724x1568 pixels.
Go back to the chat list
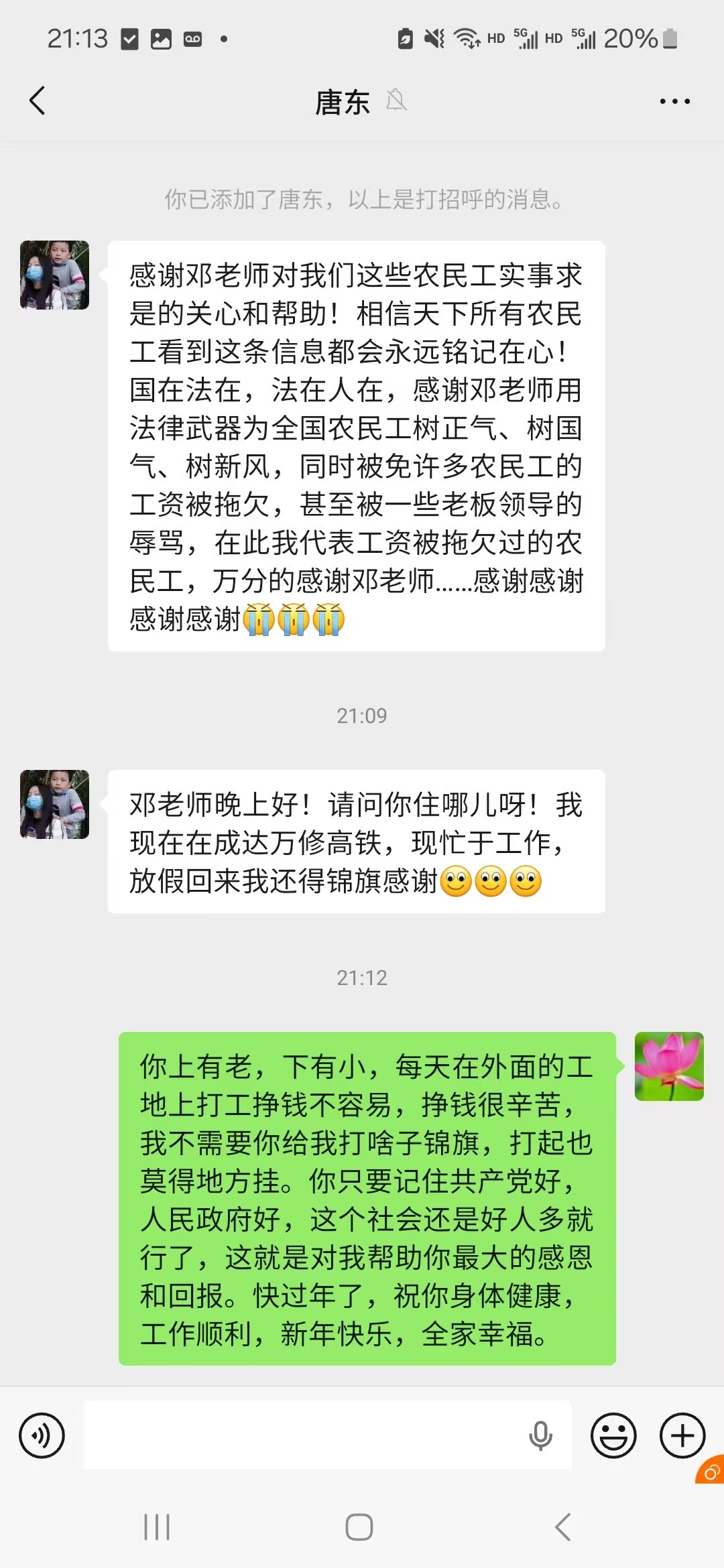pyautogui.click(x=38, y=101)
